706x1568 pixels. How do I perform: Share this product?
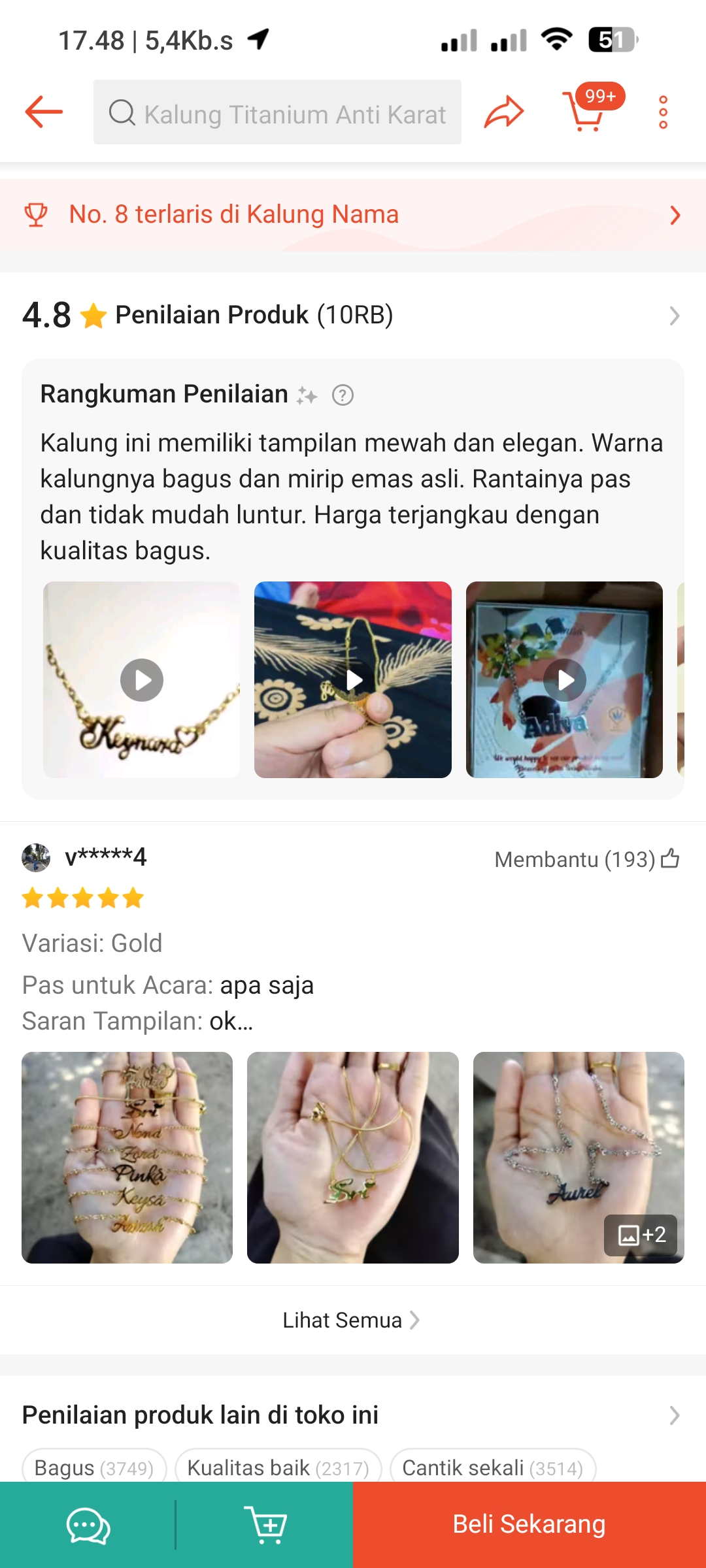(503, 112)
